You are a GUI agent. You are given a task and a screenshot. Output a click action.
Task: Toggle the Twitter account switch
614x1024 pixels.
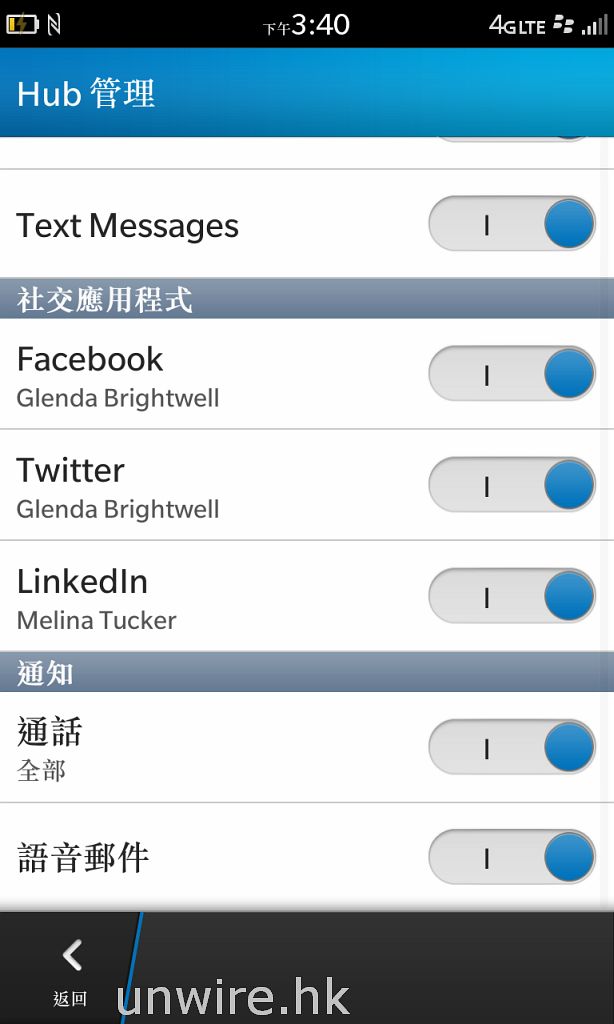[x=512, y=485]
